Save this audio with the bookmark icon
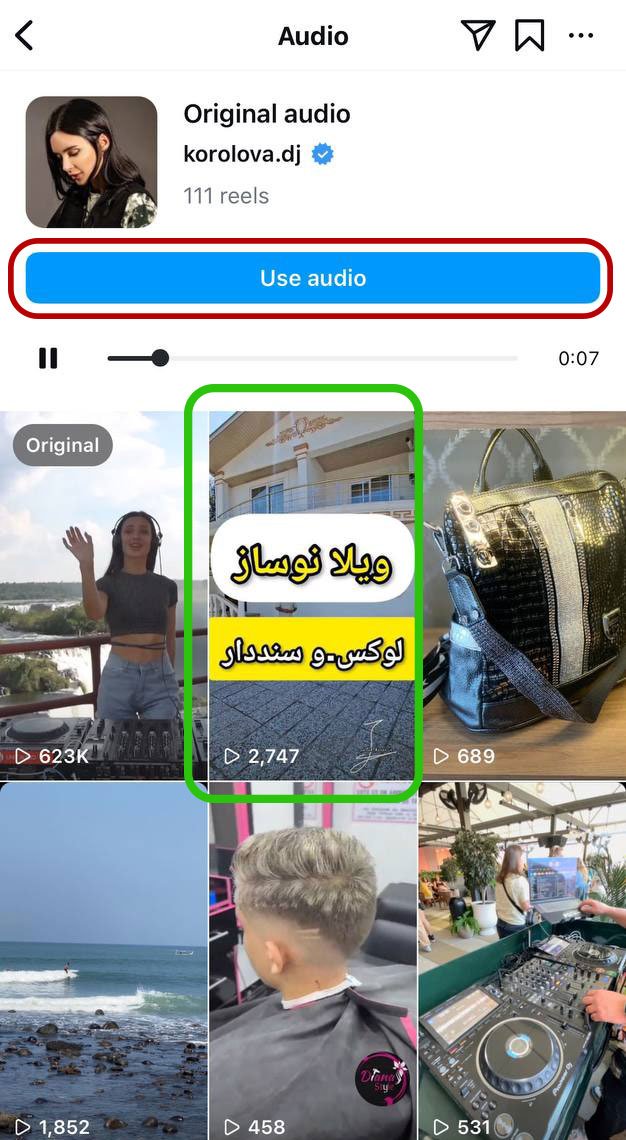The image size is (626, 1140). click(529, 36)
